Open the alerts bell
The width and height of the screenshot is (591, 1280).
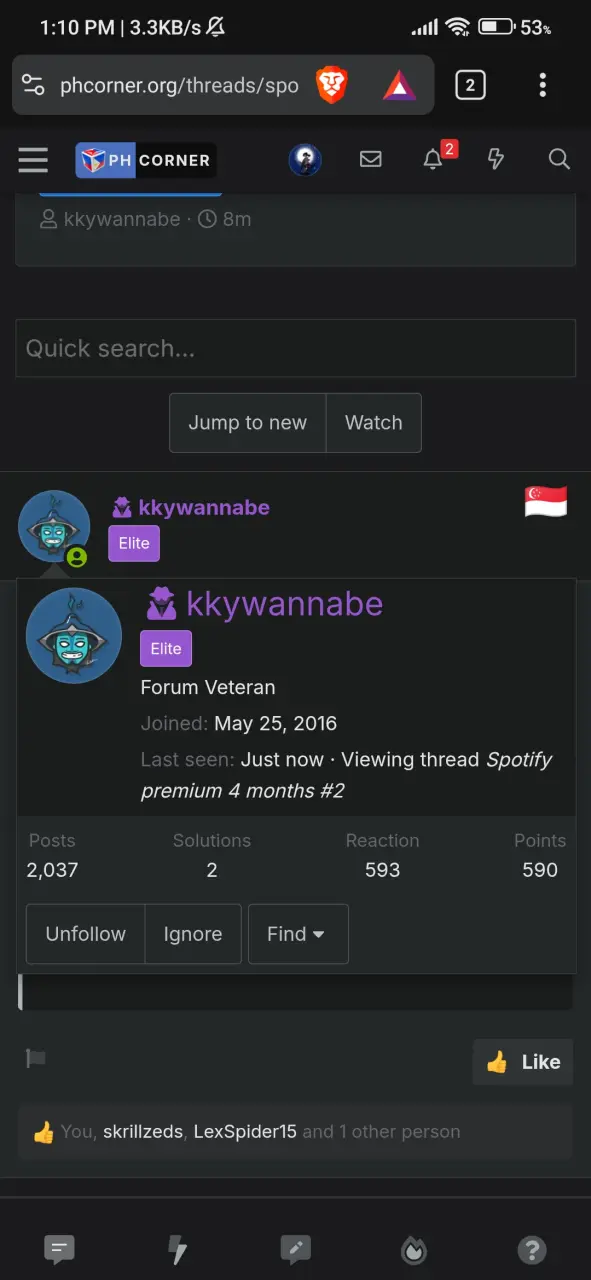433,159
